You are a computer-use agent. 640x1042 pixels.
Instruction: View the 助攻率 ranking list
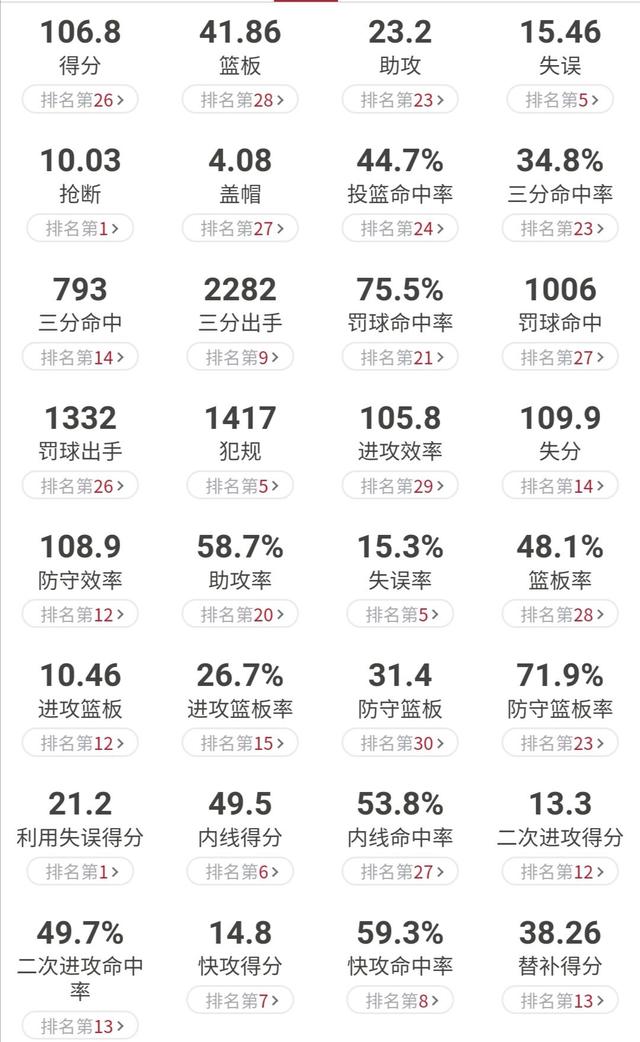240,615
